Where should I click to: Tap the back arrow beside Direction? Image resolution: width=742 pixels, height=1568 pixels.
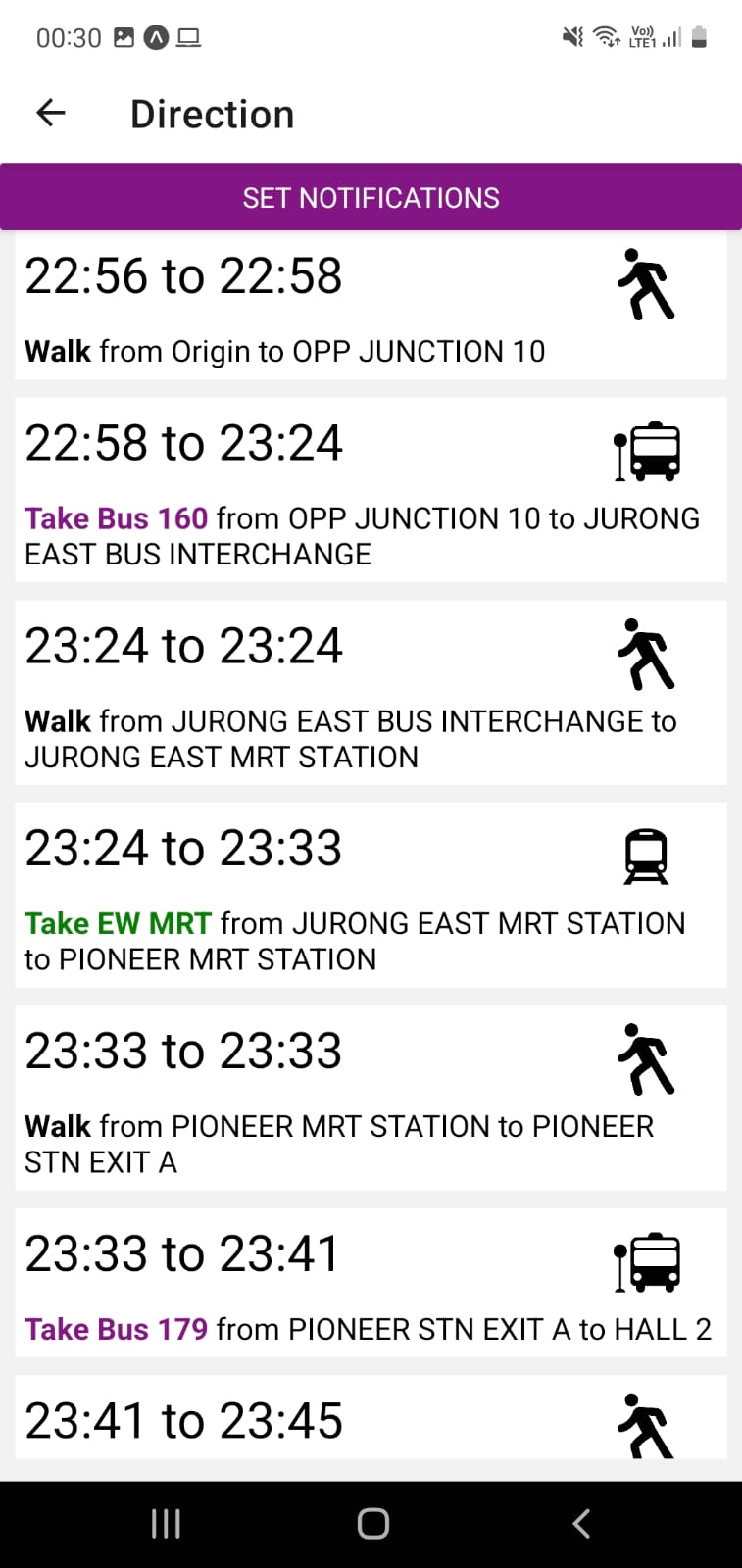49,113
